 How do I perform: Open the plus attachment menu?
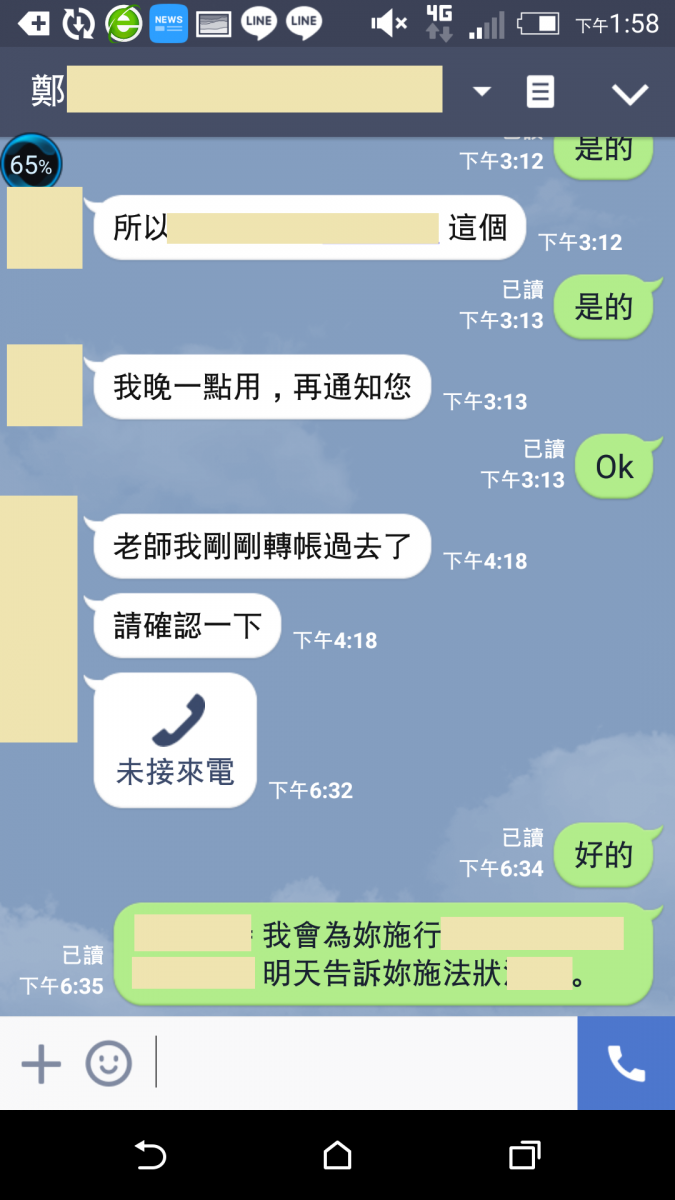click(41, 1063)
